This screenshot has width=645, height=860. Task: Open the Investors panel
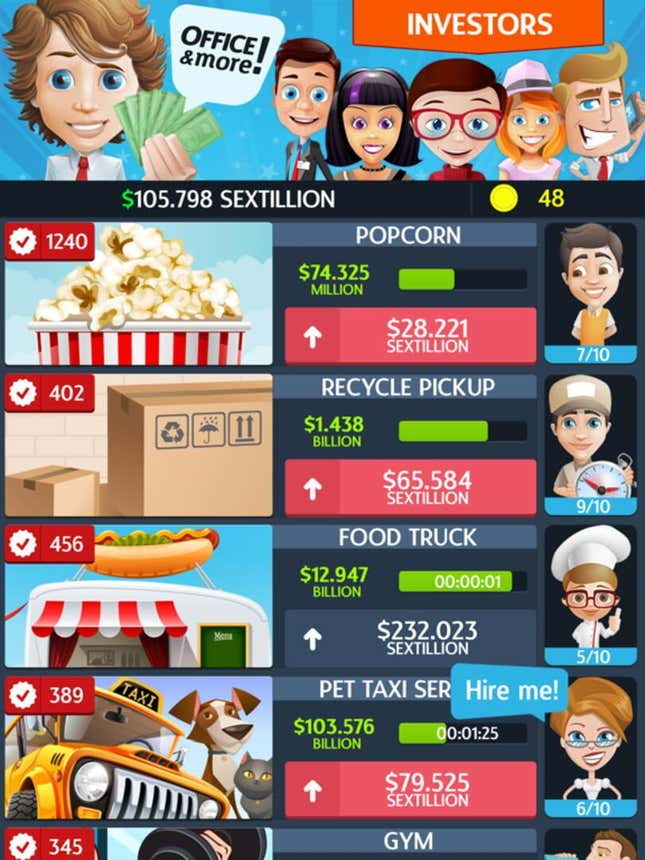(478, 24)
